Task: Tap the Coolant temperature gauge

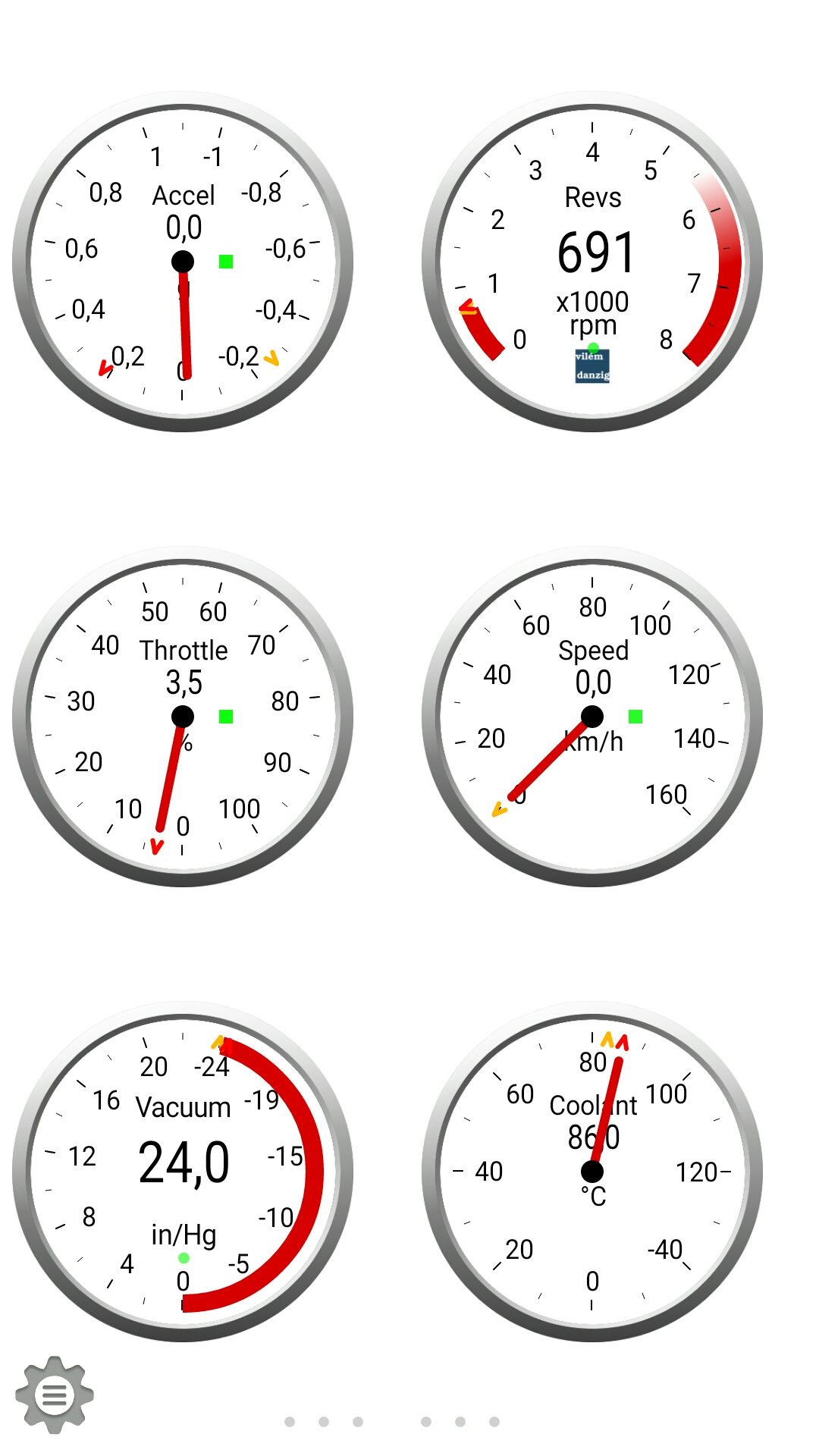Action: pyautogui.click(x=592, y=1172)
